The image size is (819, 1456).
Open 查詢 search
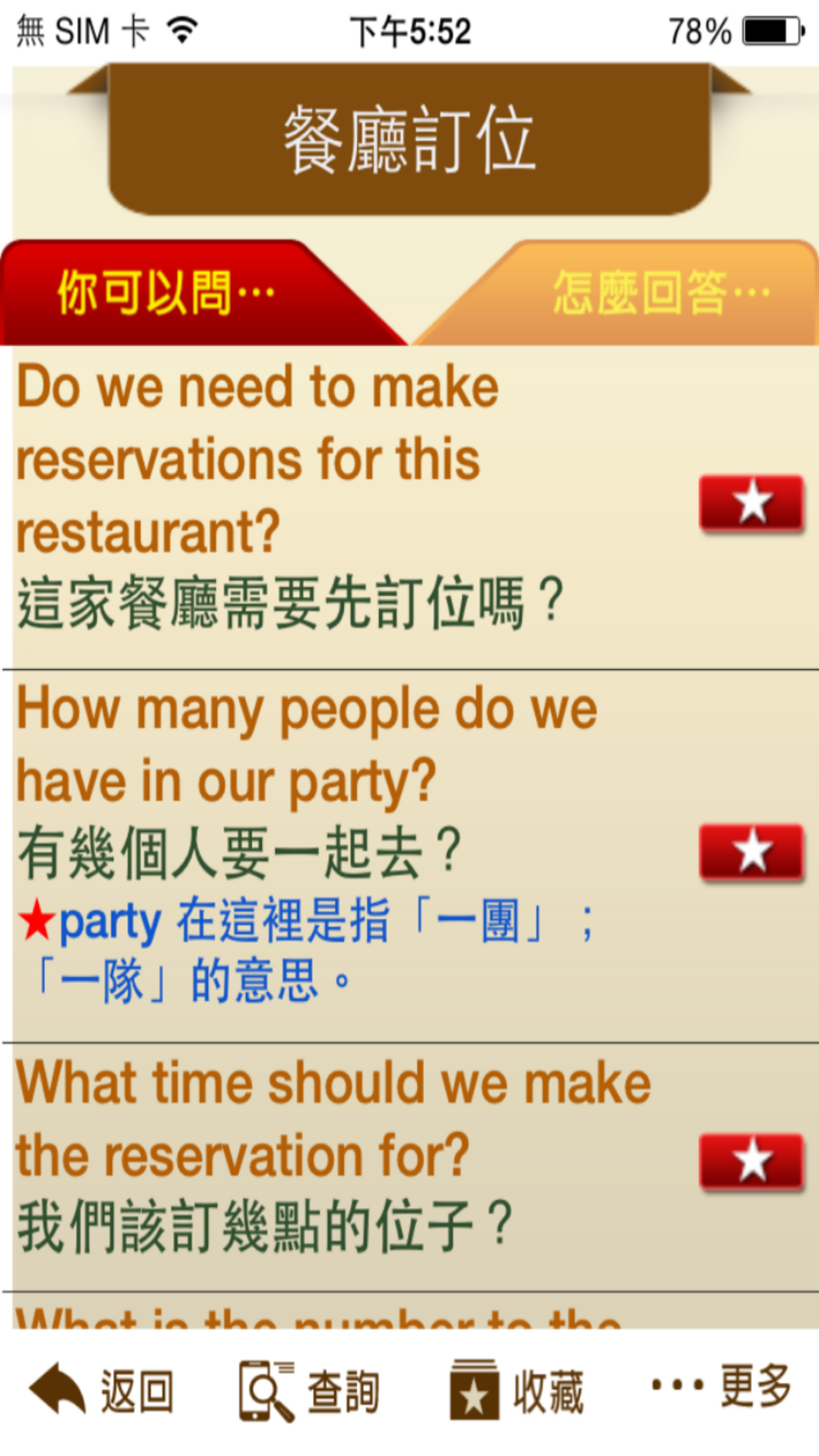[309, 1390]
